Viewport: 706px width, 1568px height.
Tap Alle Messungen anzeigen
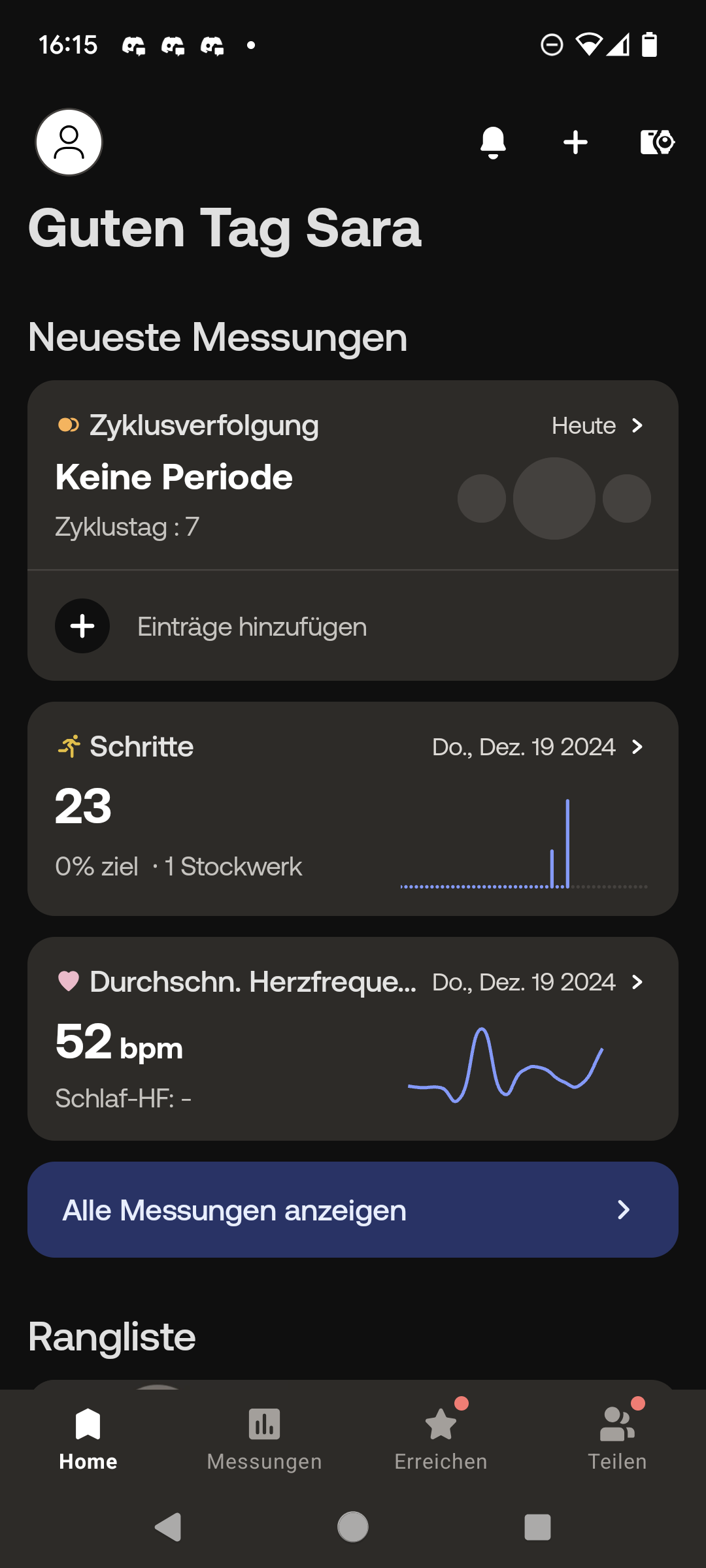click(x=353, y=1210)
